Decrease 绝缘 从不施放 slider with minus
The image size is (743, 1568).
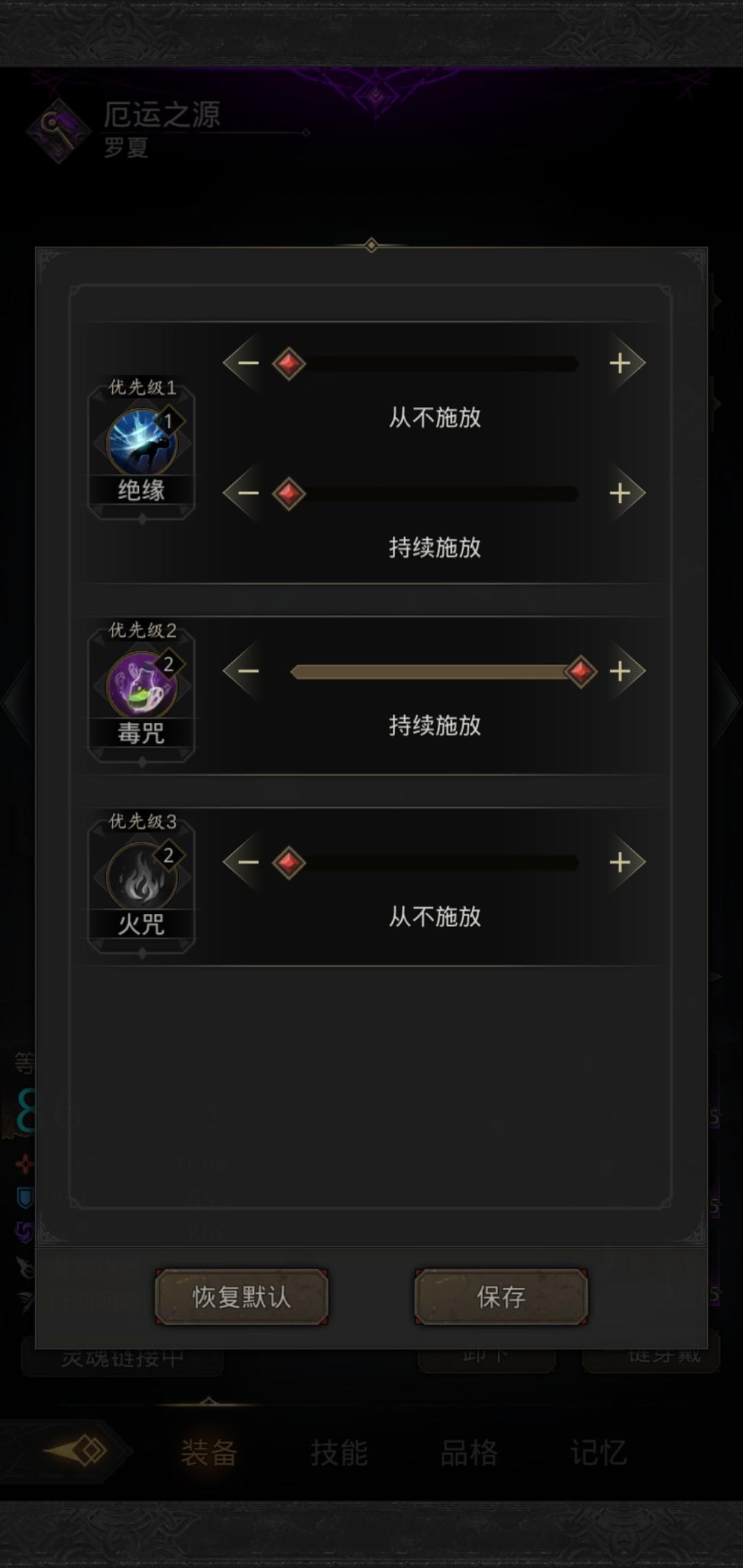[248, 363]
